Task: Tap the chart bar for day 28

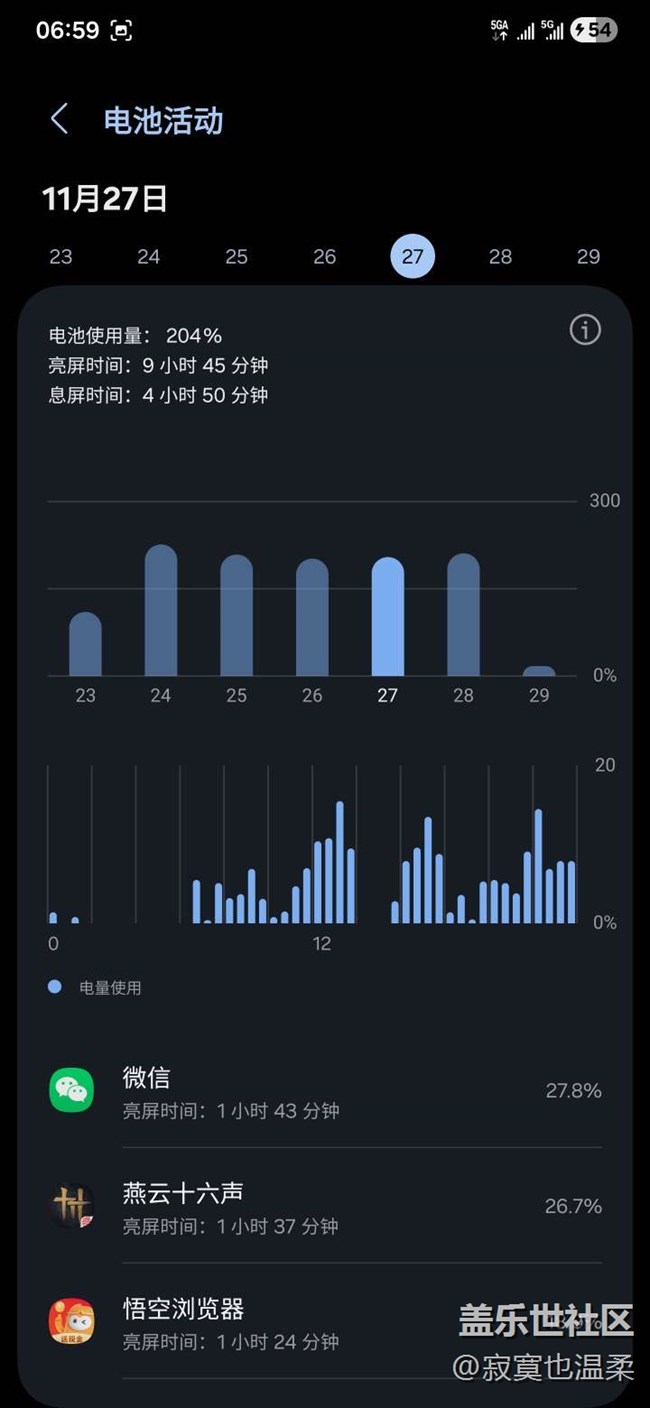Action: pyautogui.click(x=463, y=614)
